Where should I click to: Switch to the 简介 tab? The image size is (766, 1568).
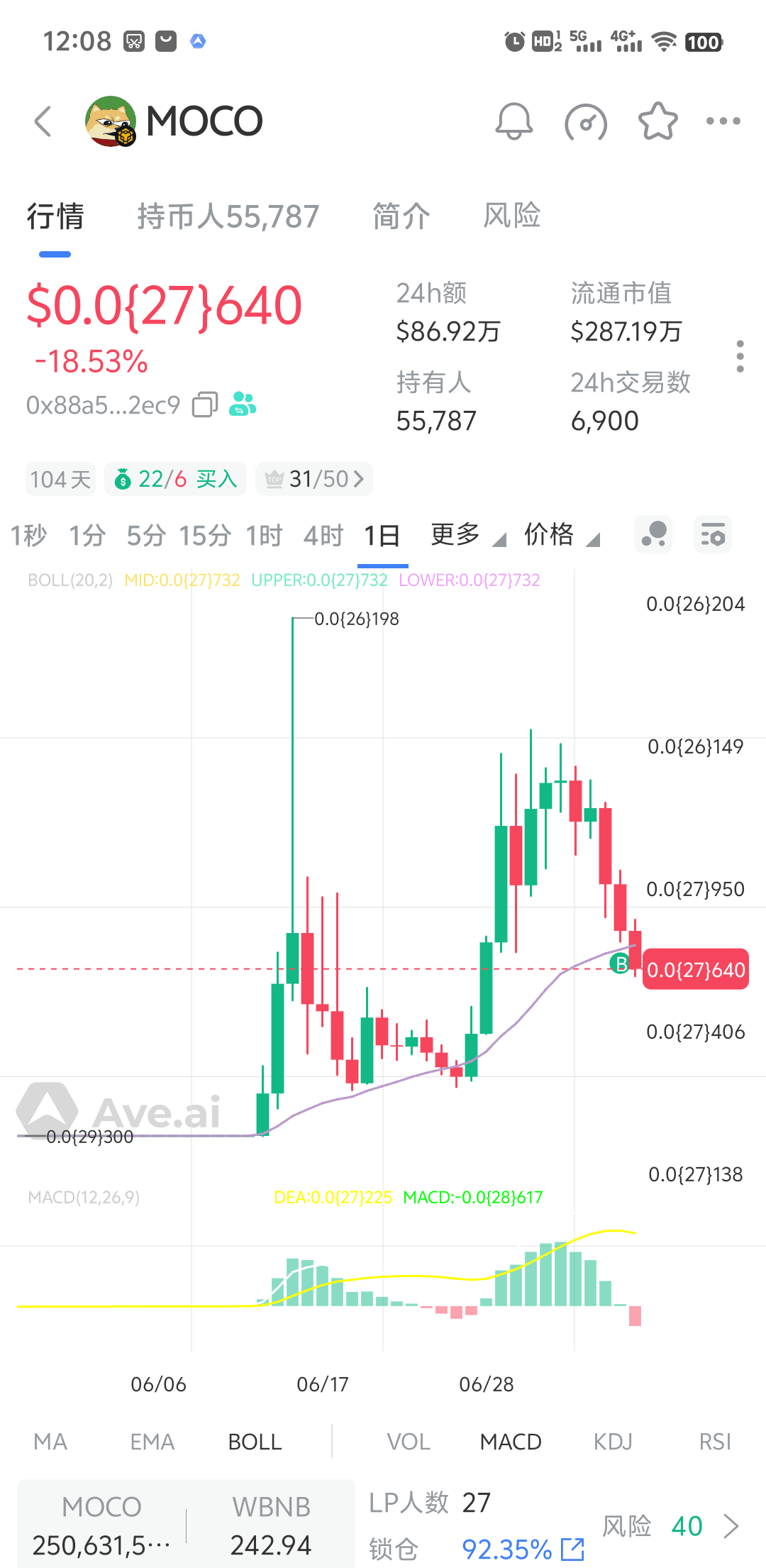pos(401,216)
